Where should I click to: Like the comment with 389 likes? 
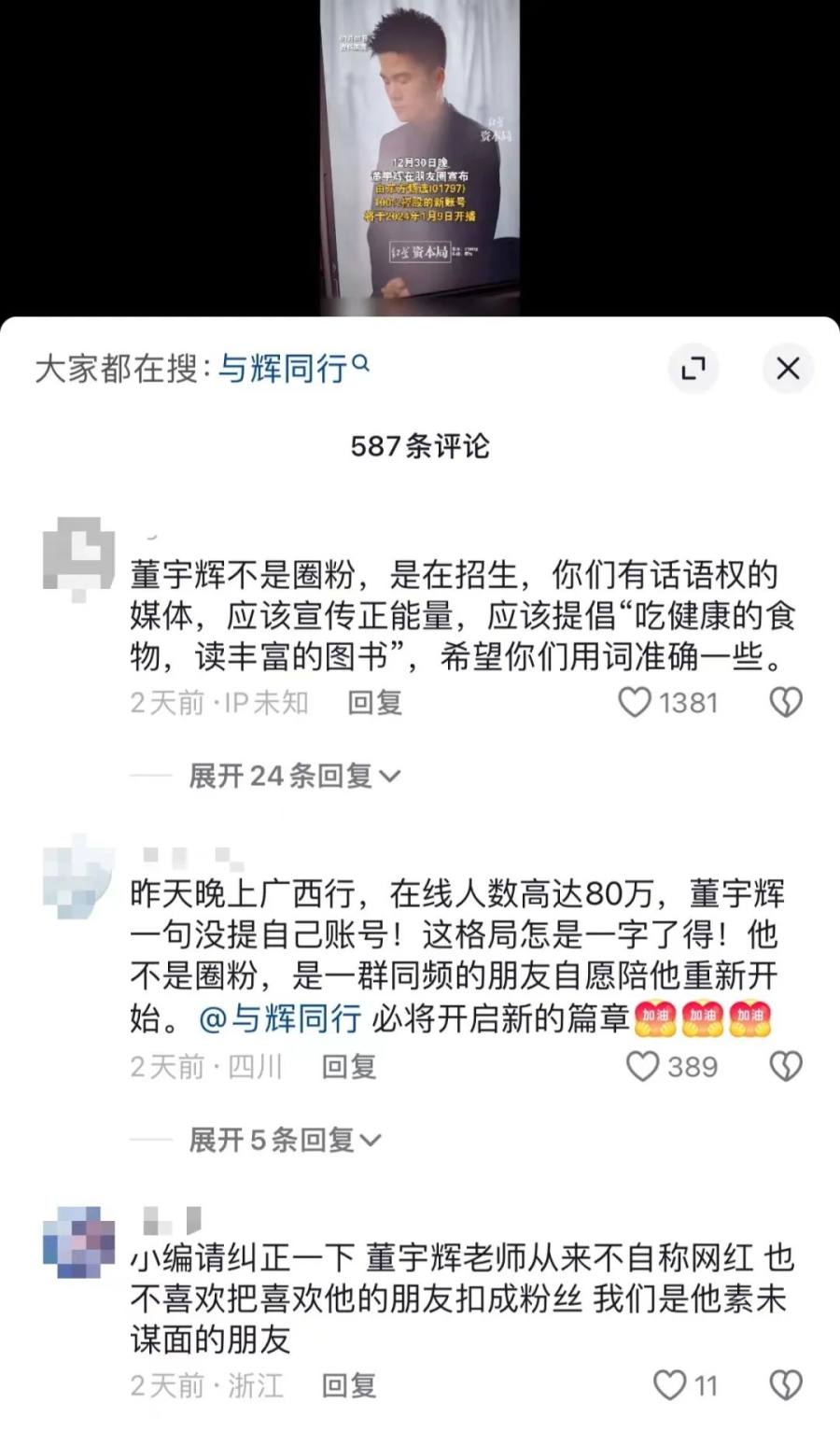642,1066
